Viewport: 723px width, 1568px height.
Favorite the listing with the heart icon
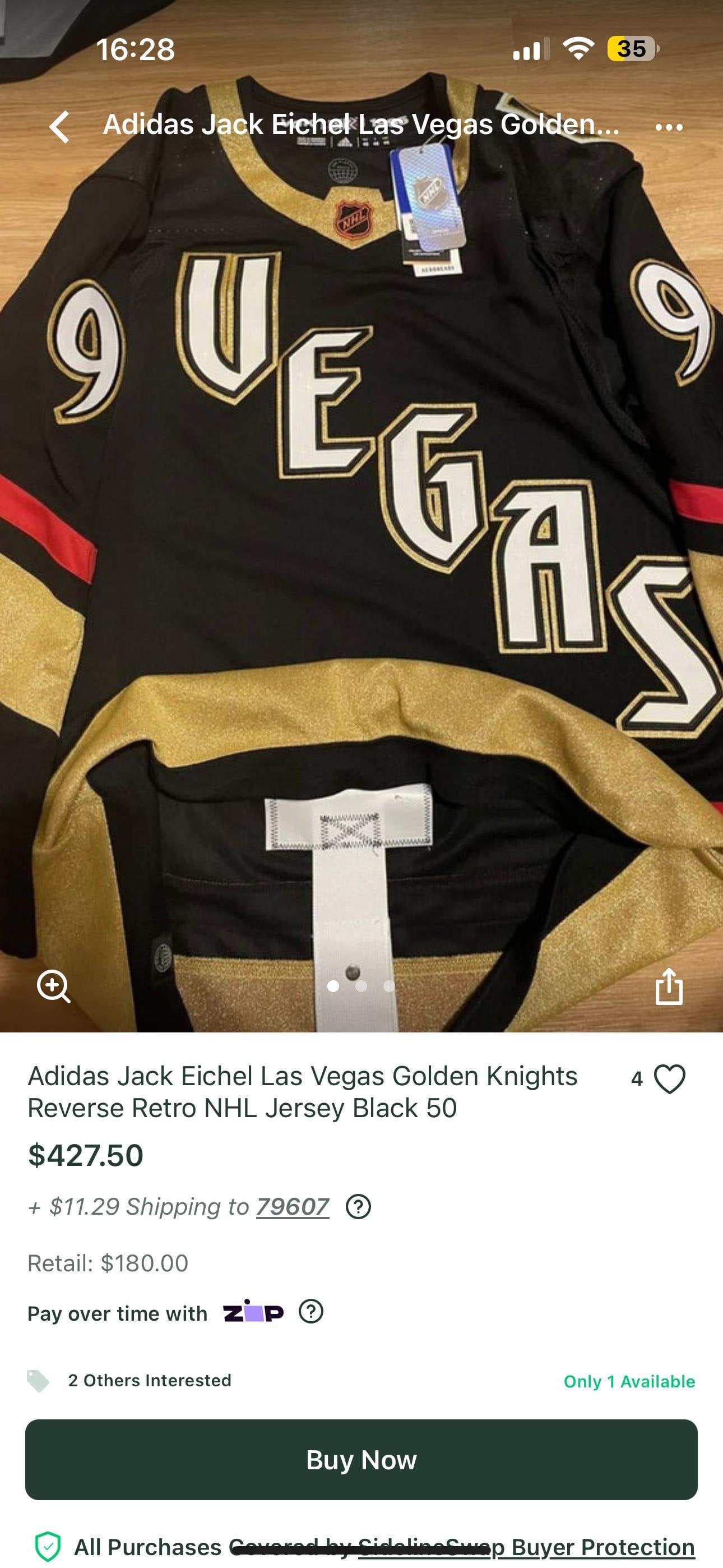(669, 1078)
